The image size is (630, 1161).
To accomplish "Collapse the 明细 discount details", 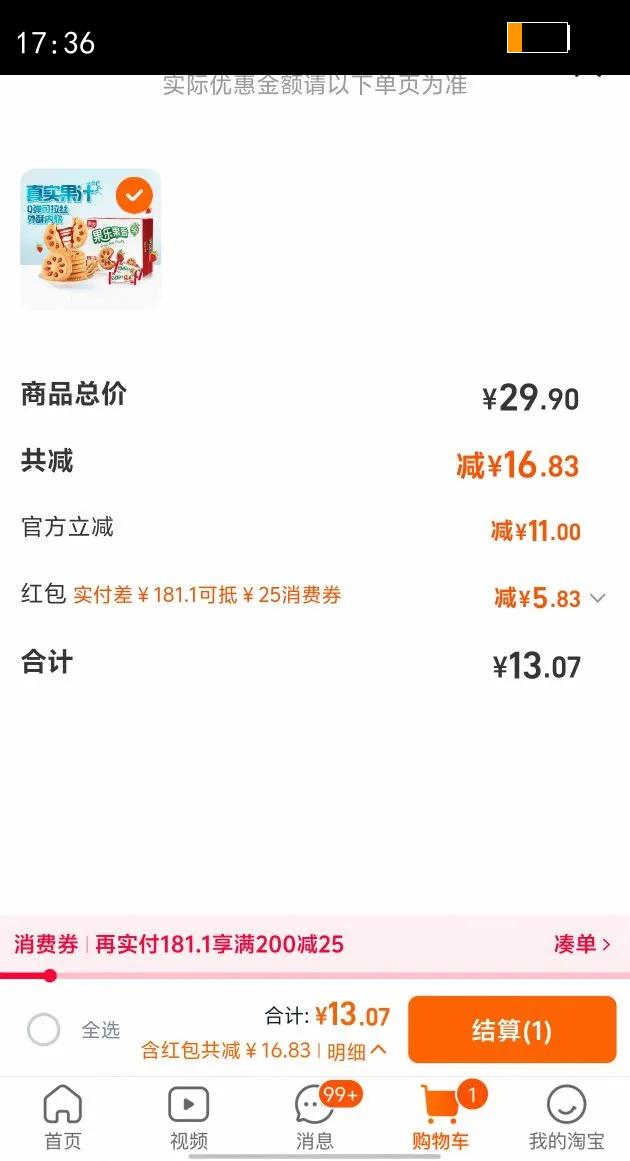I will 357,1051.
